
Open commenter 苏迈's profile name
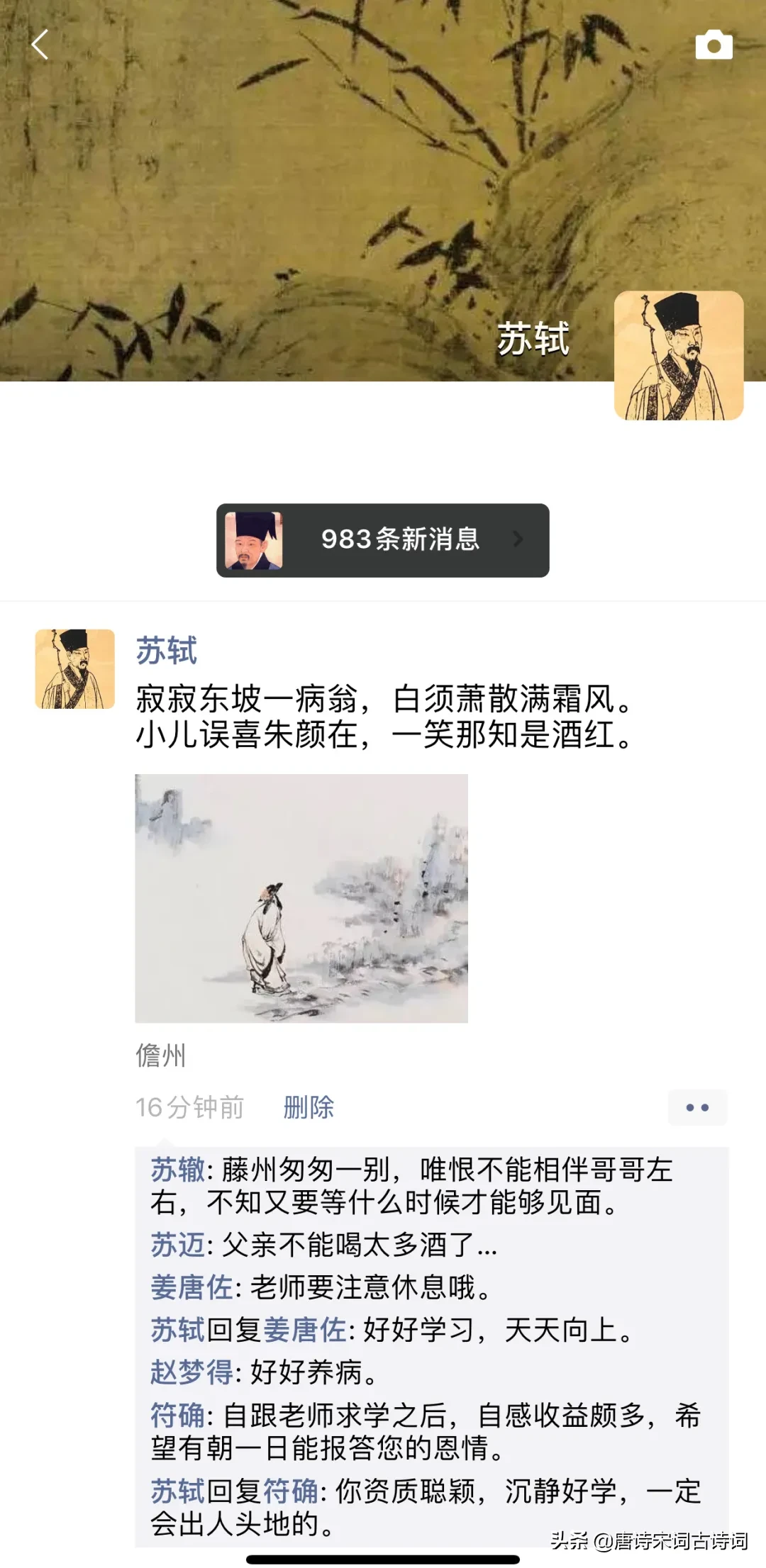point(177,1245)
